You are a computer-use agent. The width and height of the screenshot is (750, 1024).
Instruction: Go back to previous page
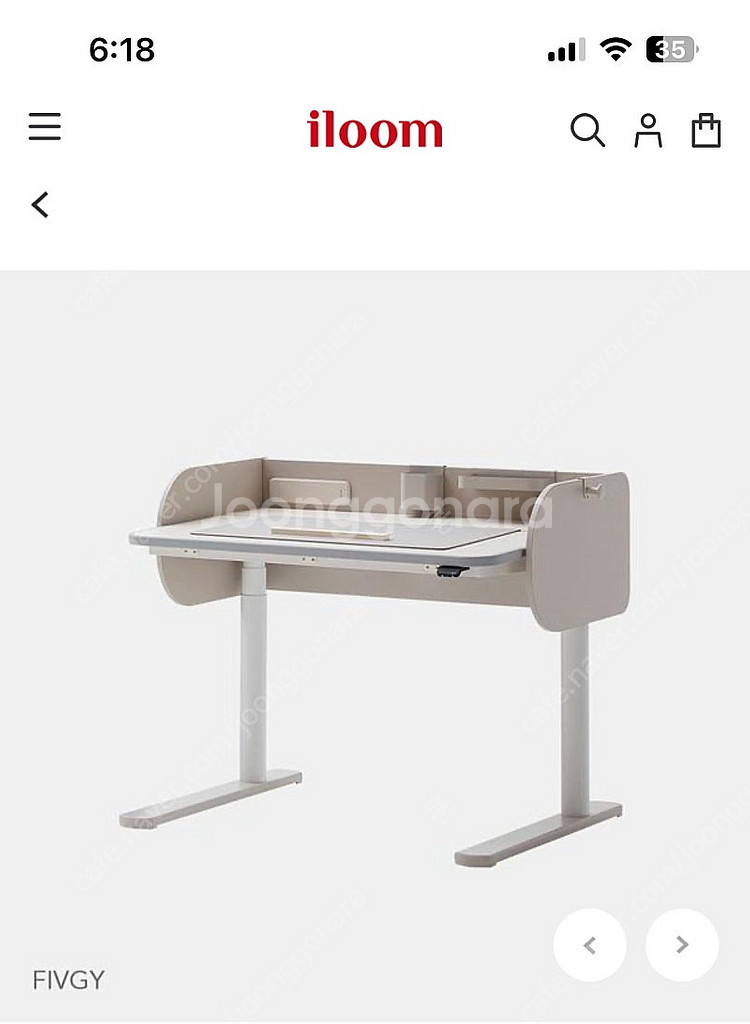tap(40, 205)
